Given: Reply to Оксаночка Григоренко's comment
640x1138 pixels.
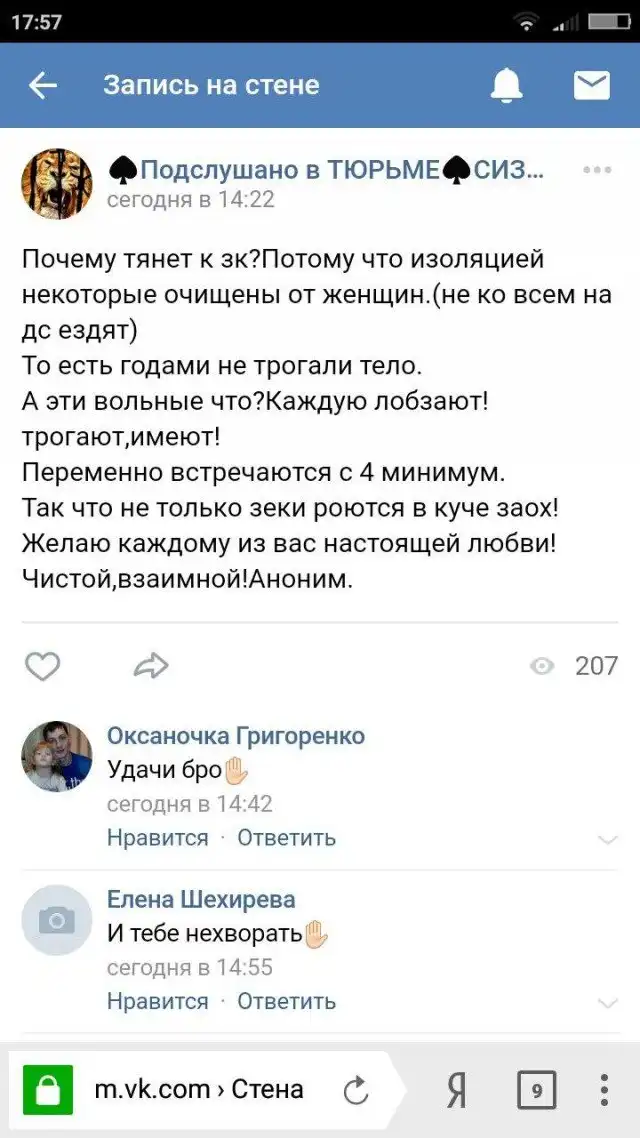Looking at the screenshot, I should 286,838.
